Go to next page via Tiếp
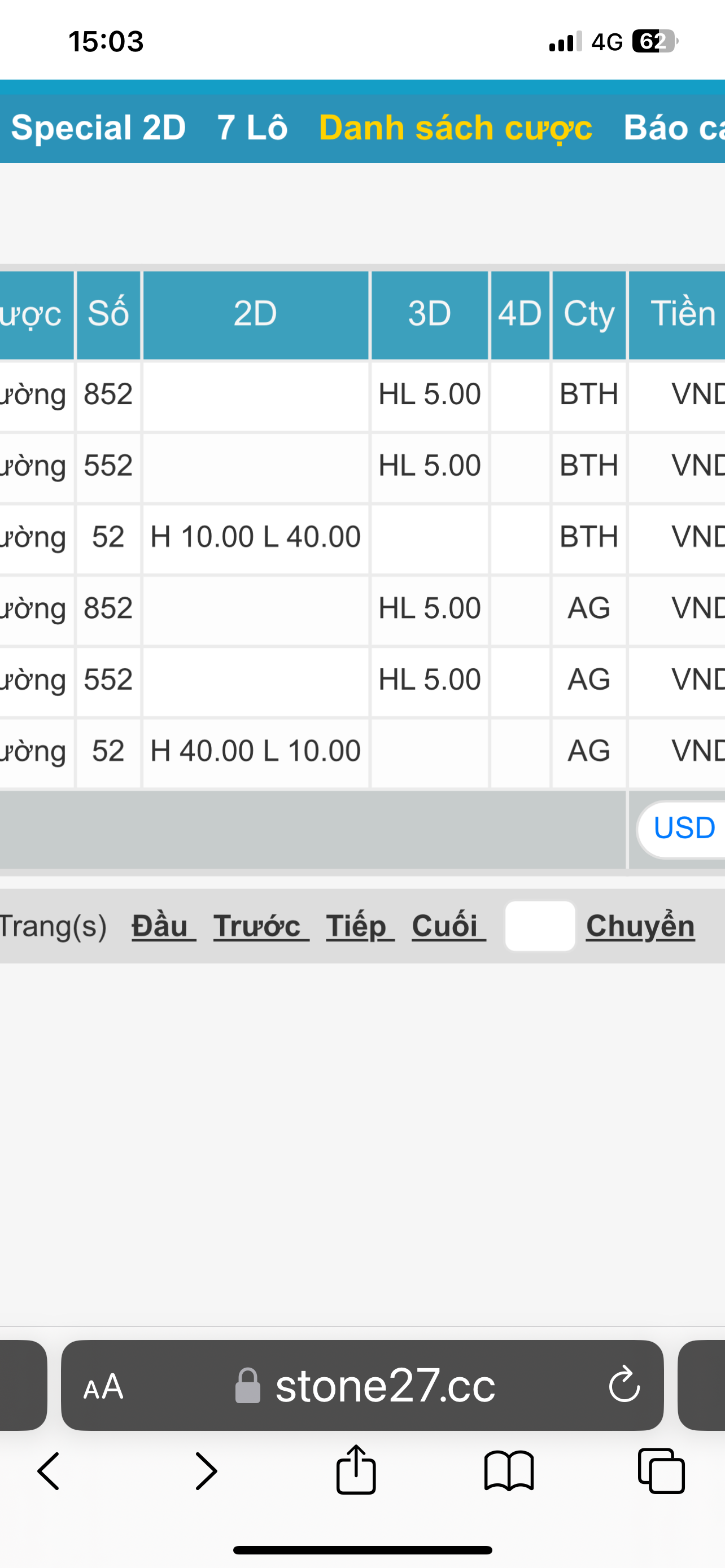This screenshot has width=725, height=1568. pyautogui.click(x=360, y=926)
